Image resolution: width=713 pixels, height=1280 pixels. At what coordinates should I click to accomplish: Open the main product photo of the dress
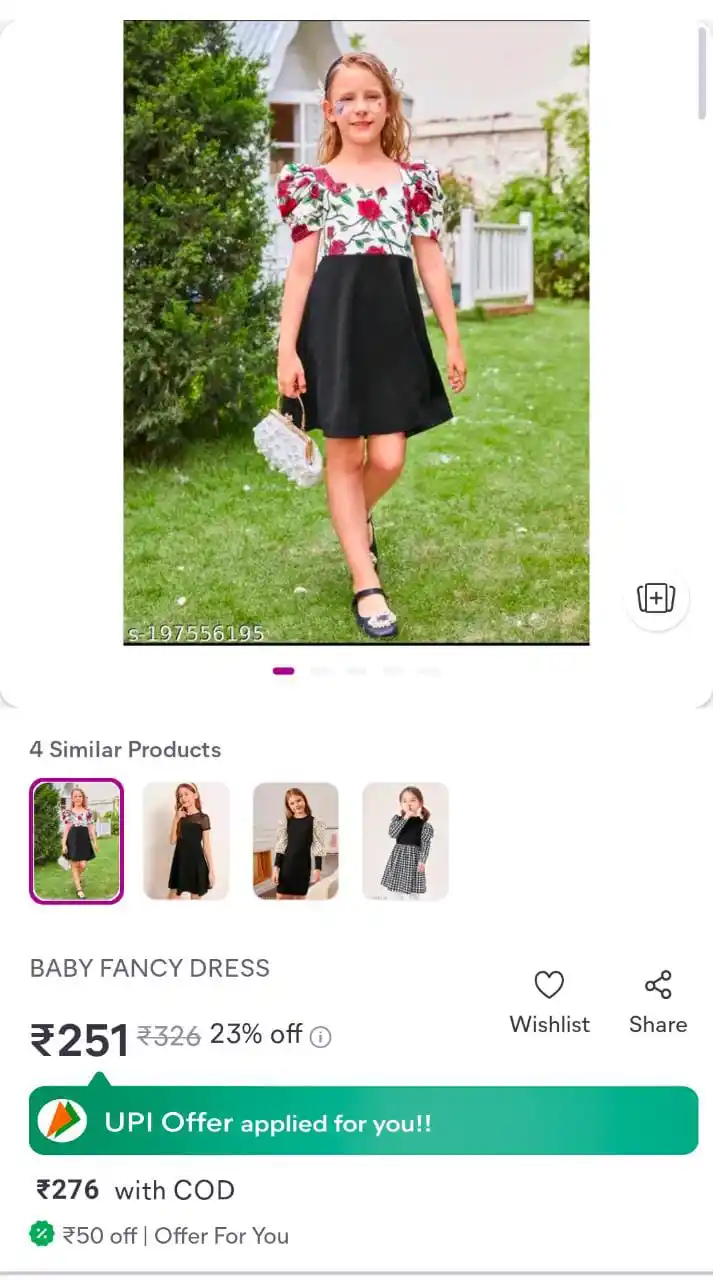point(356,332)
